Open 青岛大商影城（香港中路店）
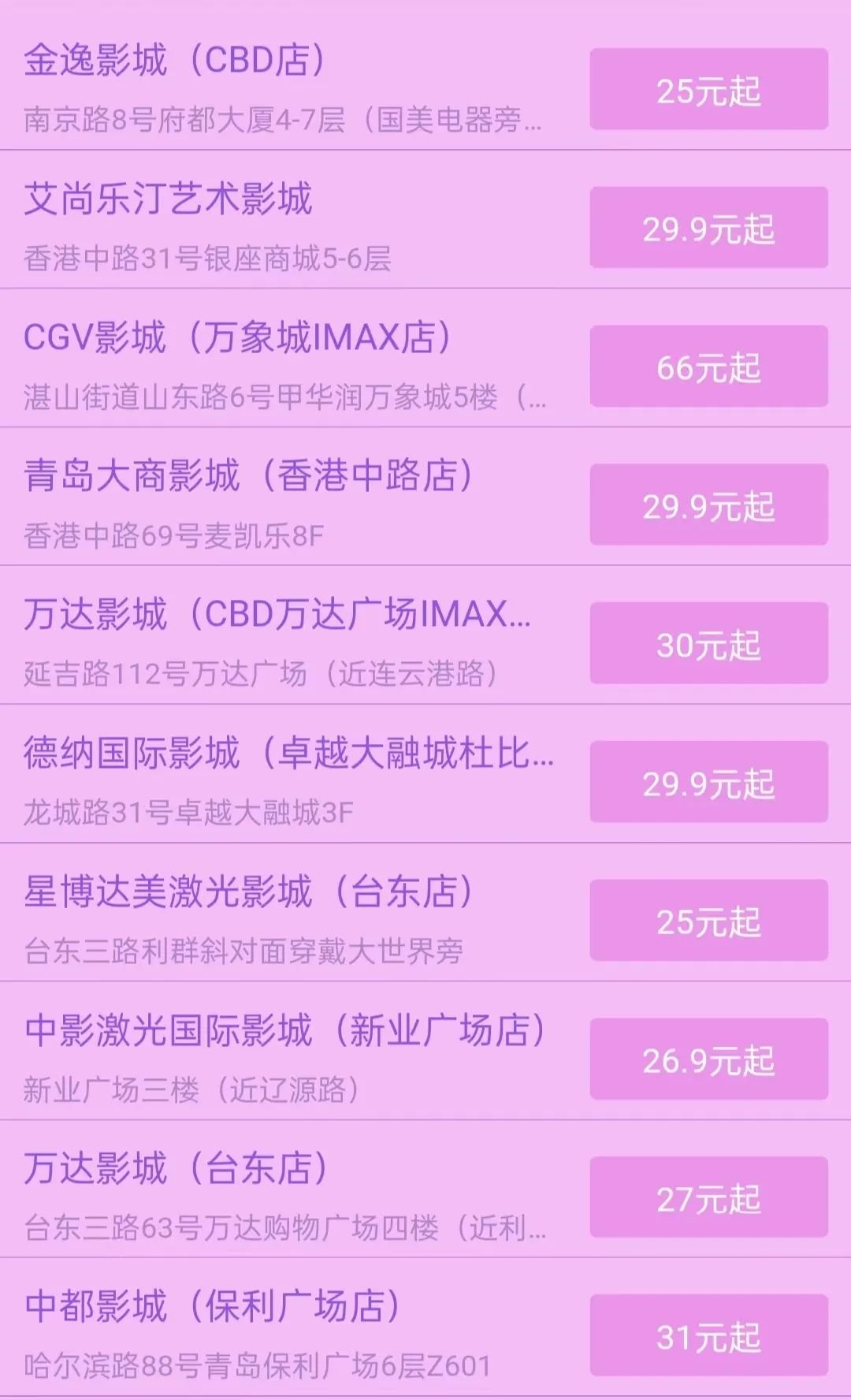This screenshot has width=851, height=1400. tap(248, 476)
